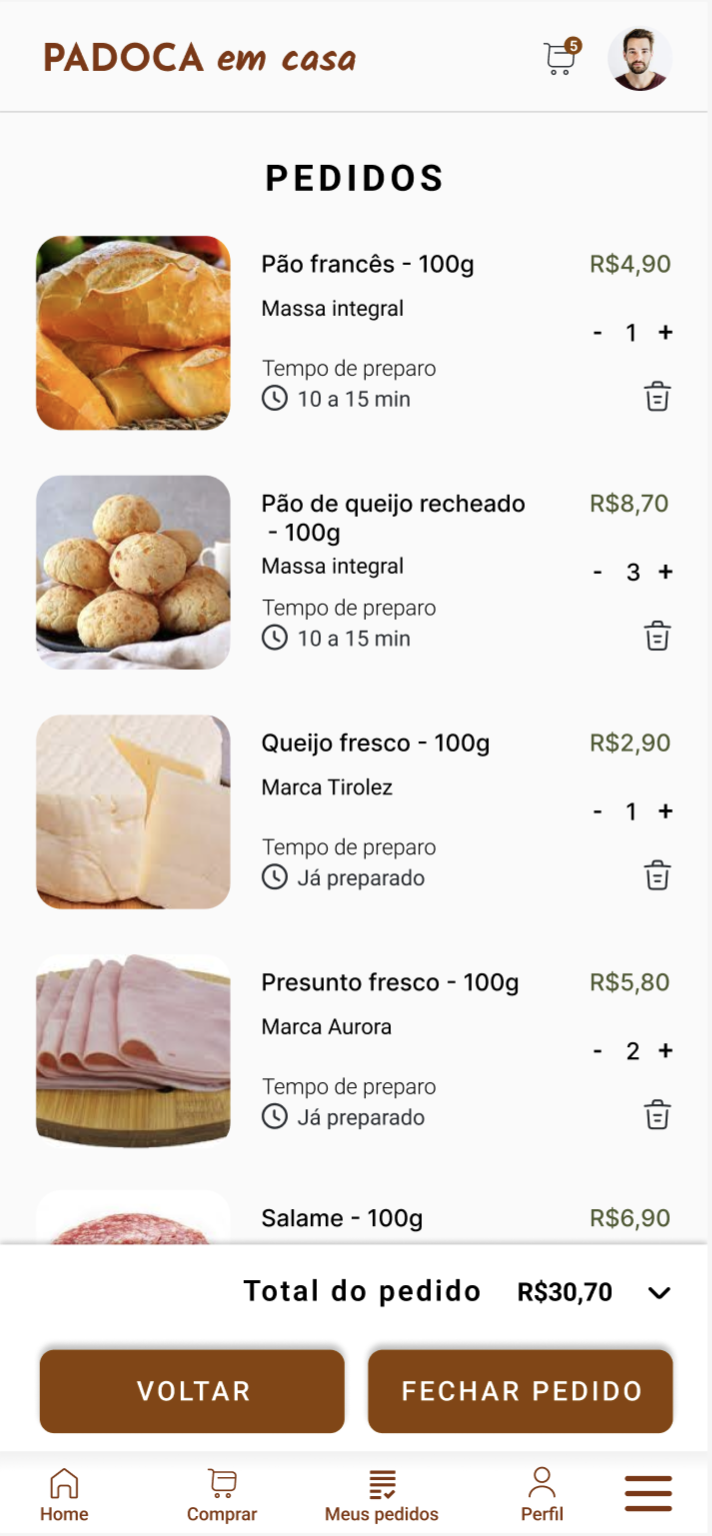The width and height of the screenshot is (712, 1536).
Task: Delete Pão de queijo recheado item
Action: tap(657, 636)
